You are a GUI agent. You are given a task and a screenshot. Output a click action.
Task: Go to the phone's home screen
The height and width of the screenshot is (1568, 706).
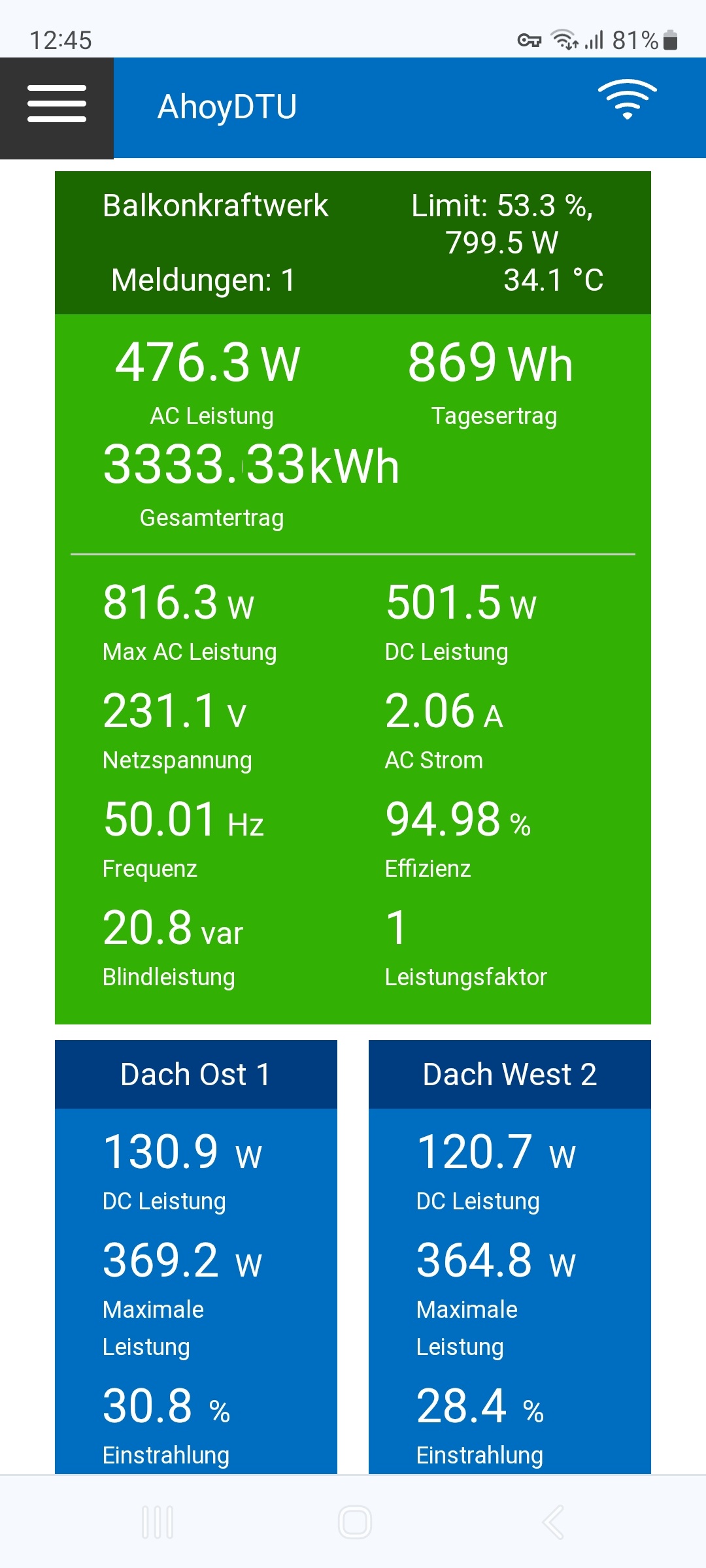[x=354, y=1522]
